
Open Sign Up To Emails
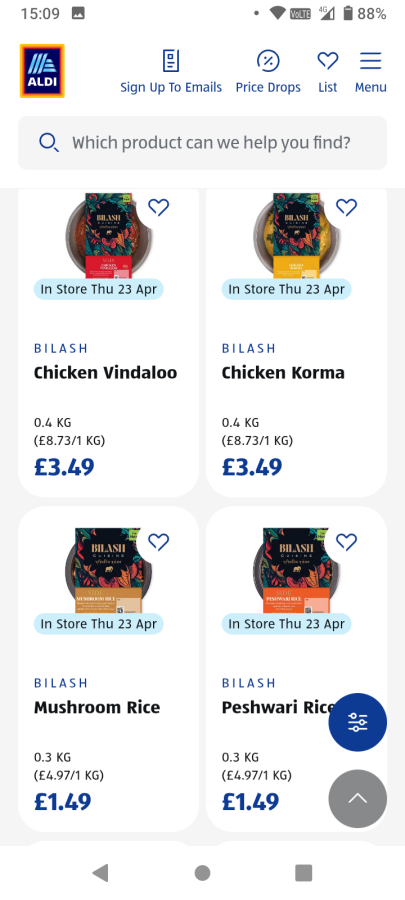tap(171, 71)
